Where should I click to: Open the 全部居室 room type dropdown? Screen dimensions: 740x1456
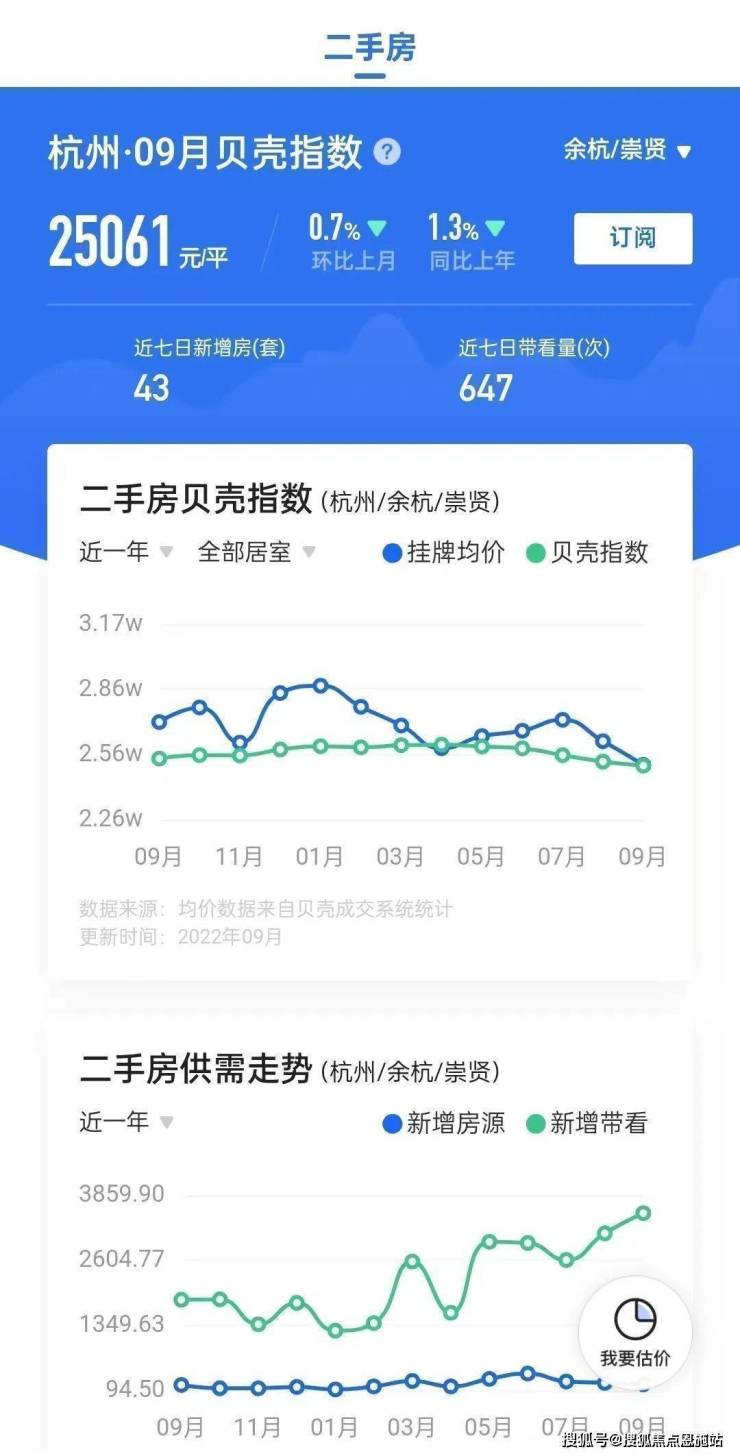[256, 551]
